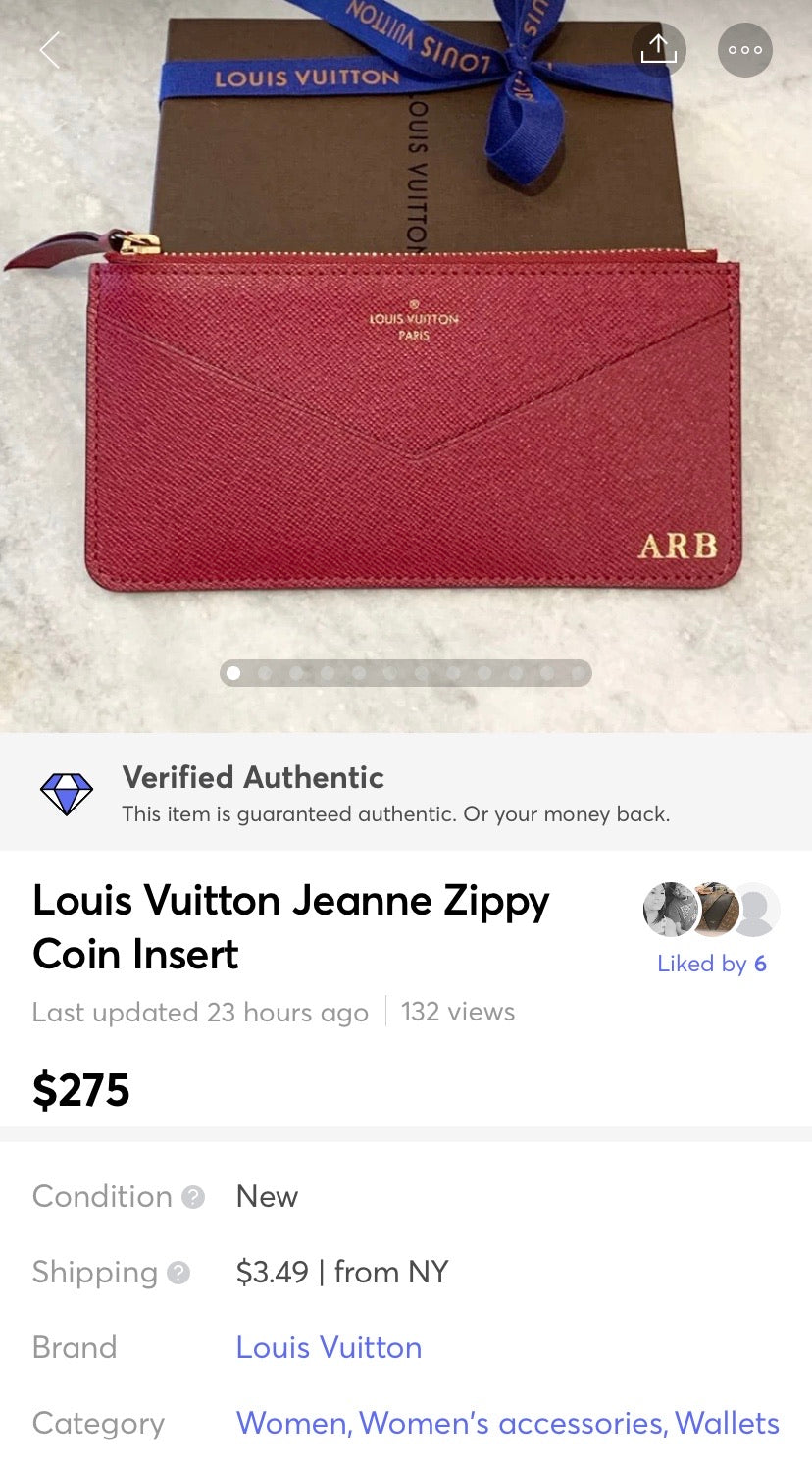The image size is (812, 1464).
Task: Show Shipping help info
Action: point(178,1273)
